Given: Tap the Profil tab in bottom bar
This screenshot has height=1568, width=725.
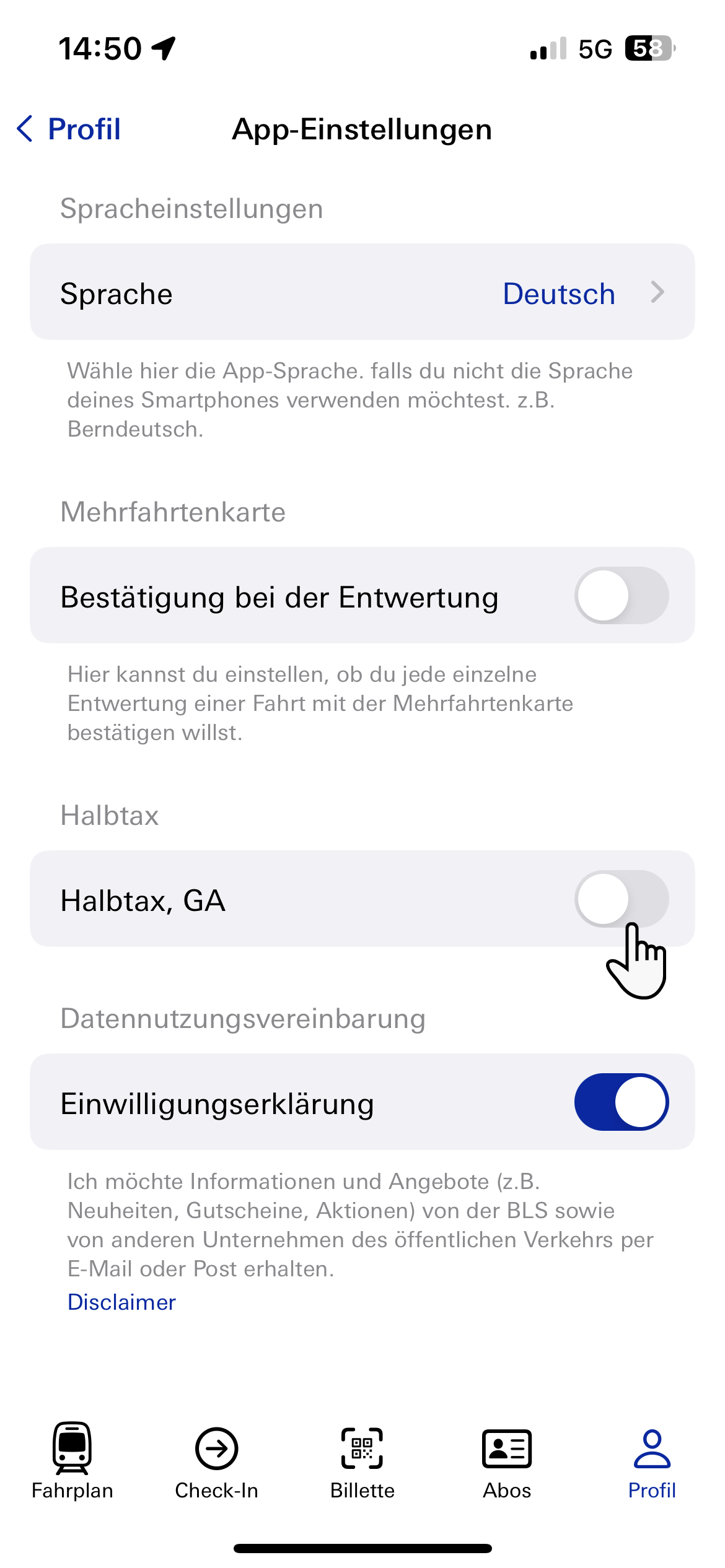Looking at the screenshot, I should coord(652,1460).
